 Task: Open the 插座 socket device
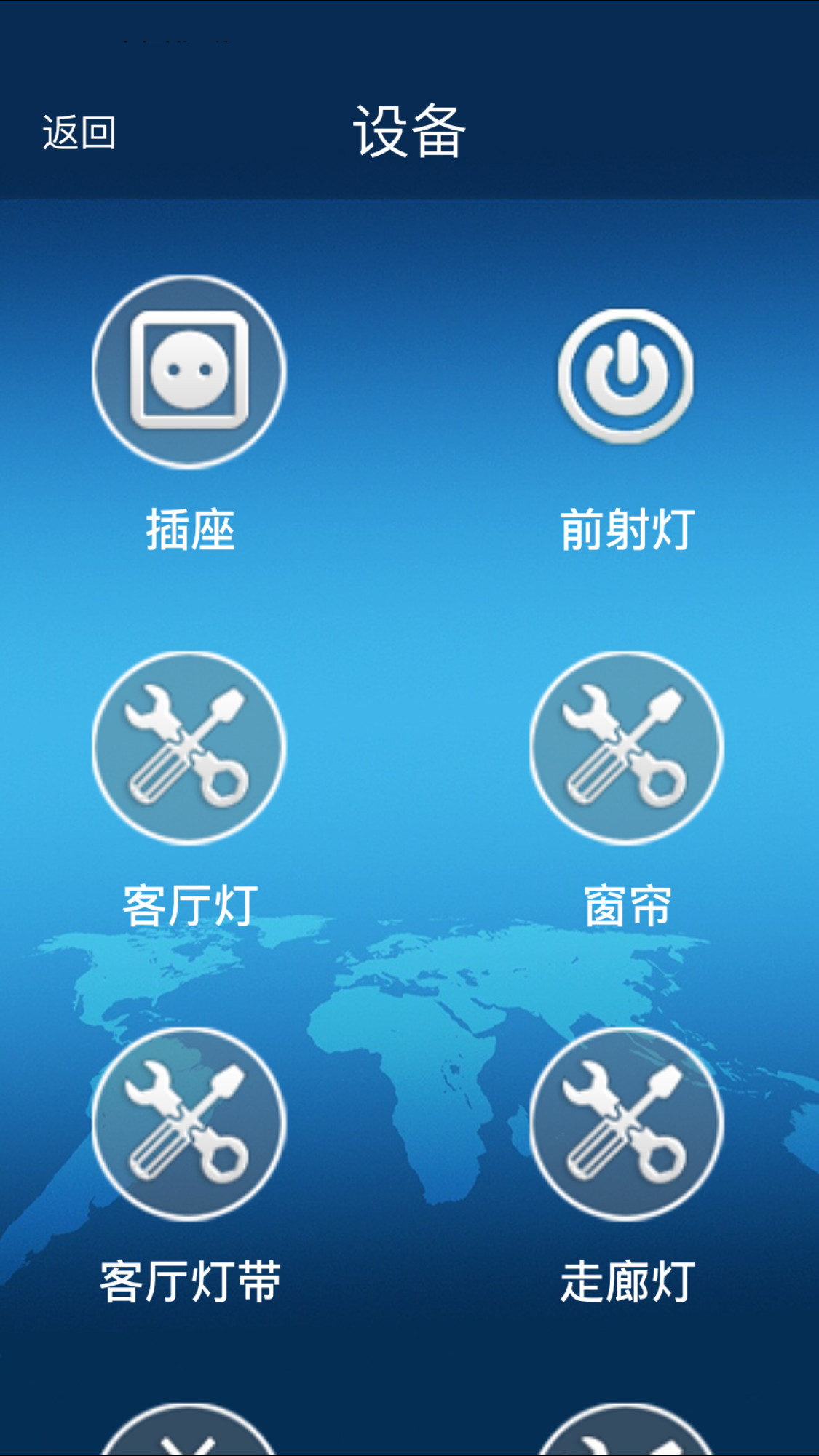[x=189, y=372]
